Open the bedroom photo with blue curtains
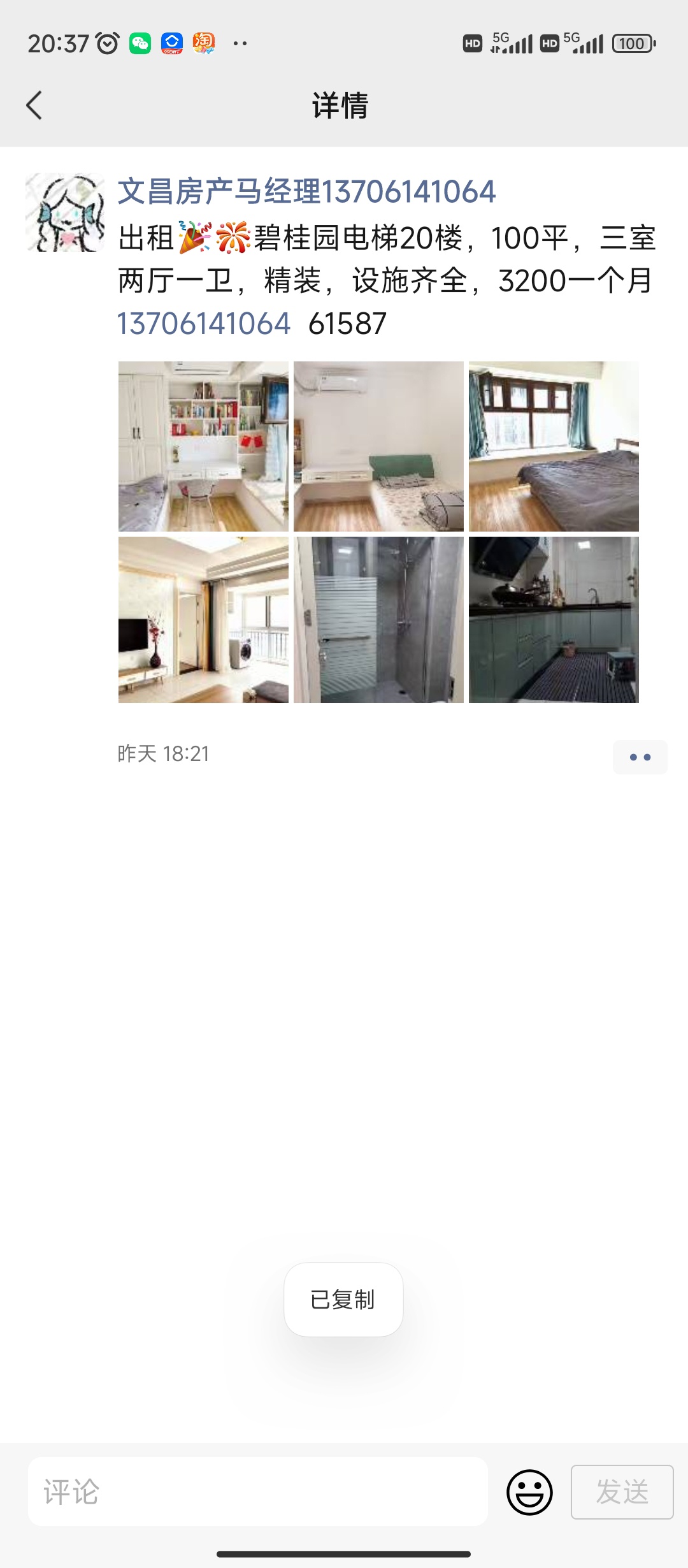Image resolution: width=688 pixels, height=1568 pixels. 554,446
